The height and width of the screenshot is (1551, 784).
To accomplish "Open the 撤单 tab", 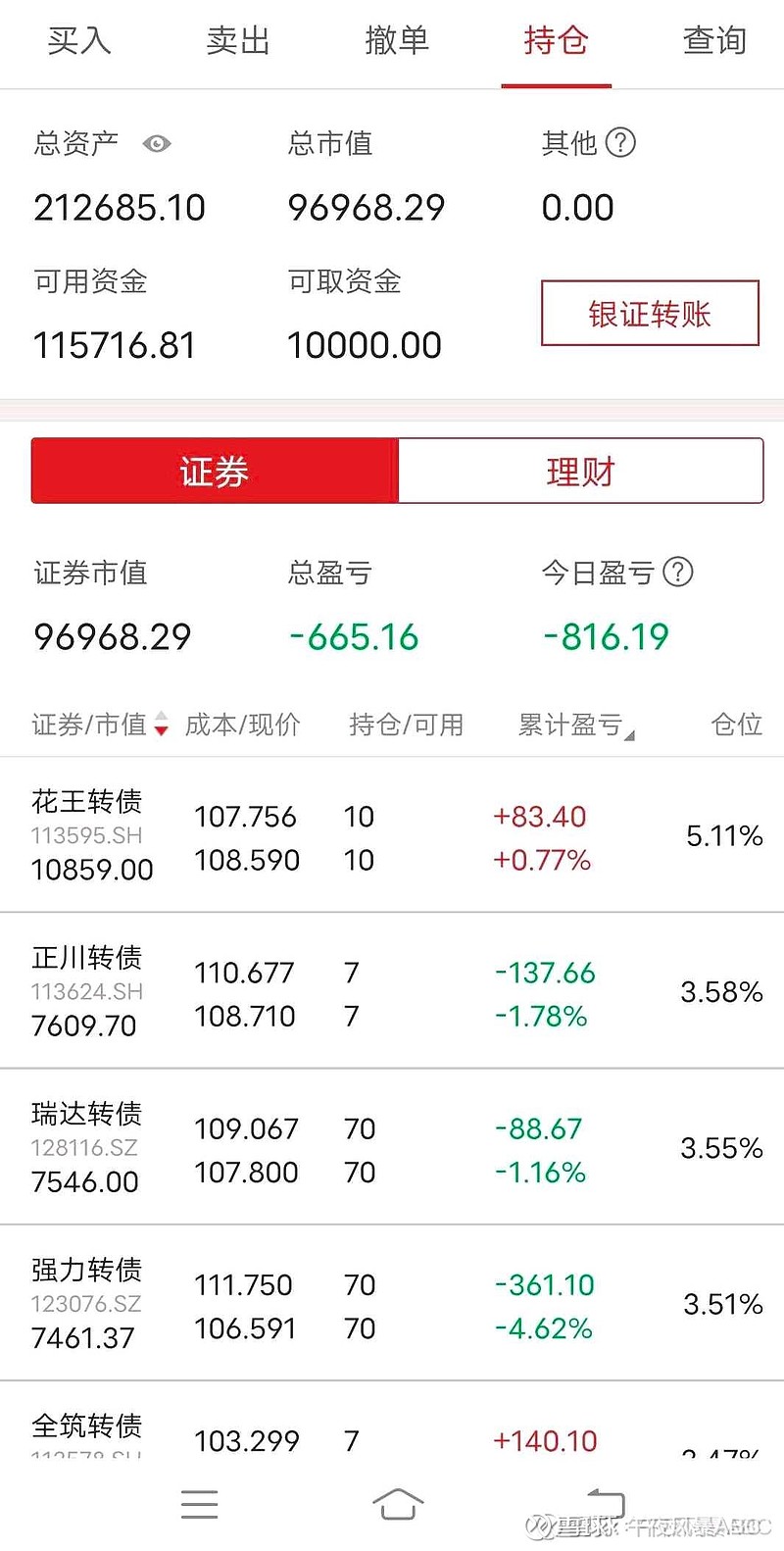I will tap(397, 41).
